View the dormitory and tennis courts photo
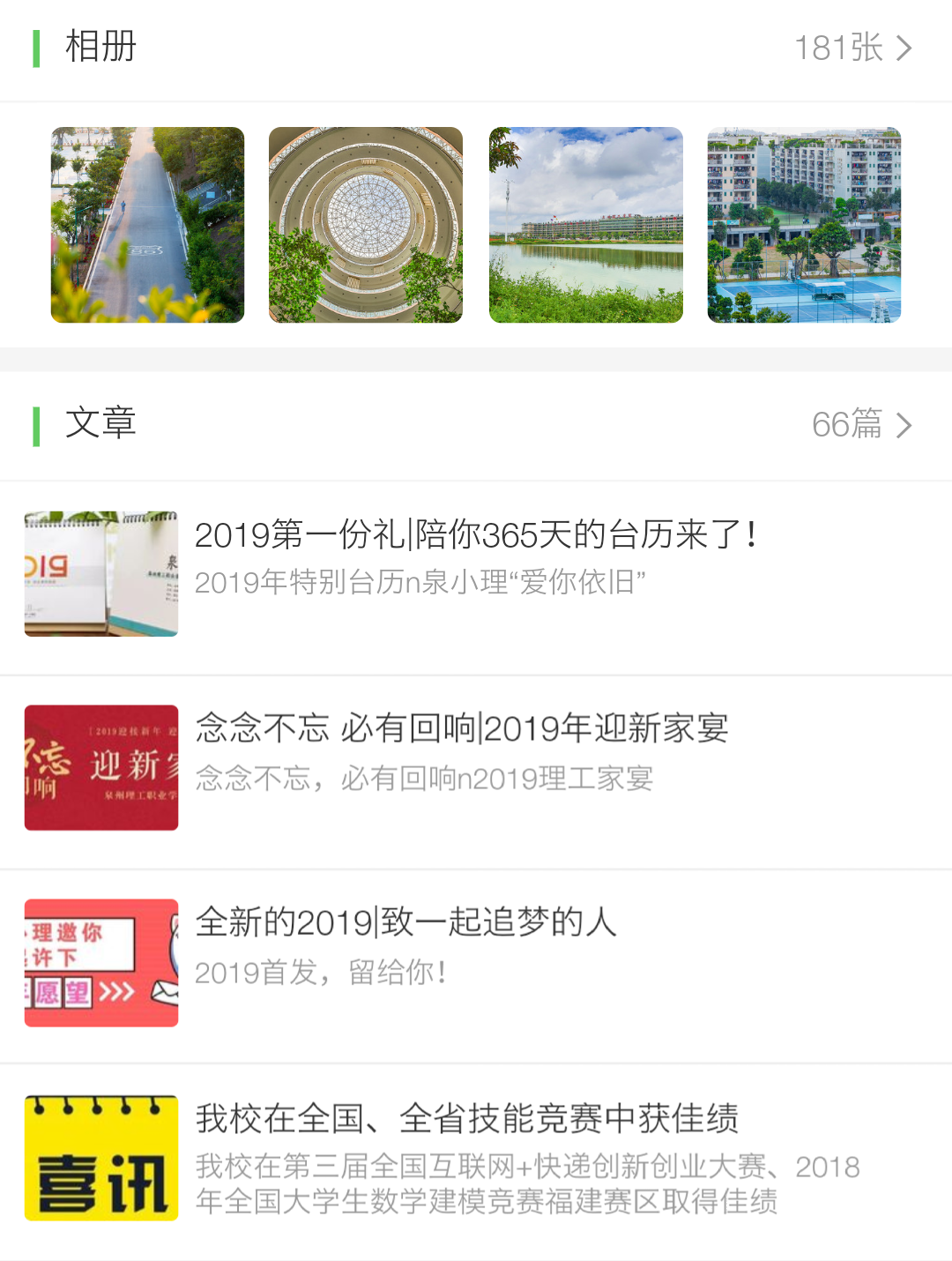Screen dimensions: 952x1261 (803, 225)
